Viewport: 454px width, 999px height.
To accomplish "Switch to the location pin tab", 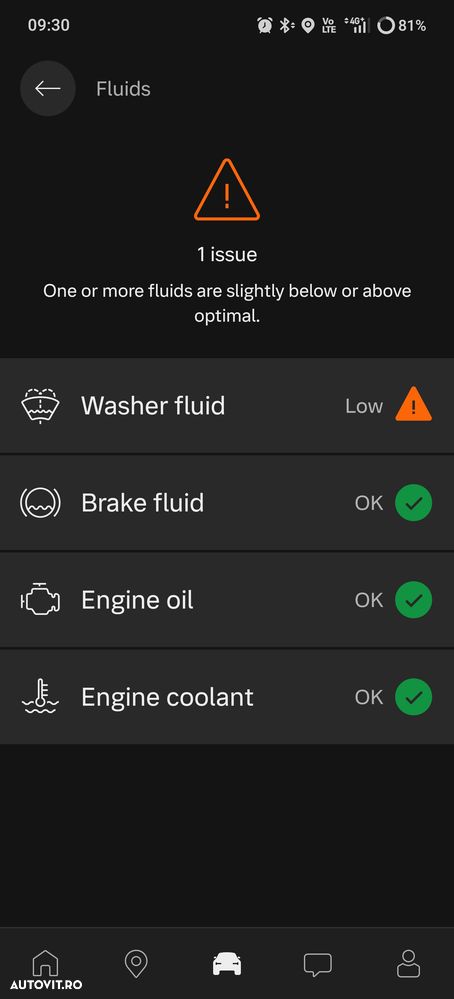I will (136, 963).
